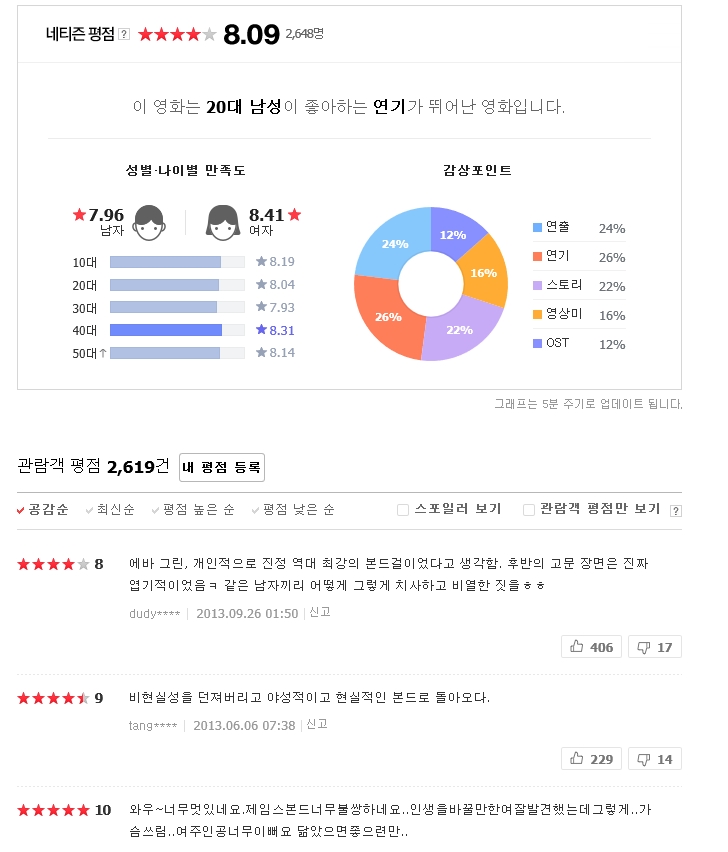Dislike dudy****'s review with 17 downvotes

tap(655, 647)
